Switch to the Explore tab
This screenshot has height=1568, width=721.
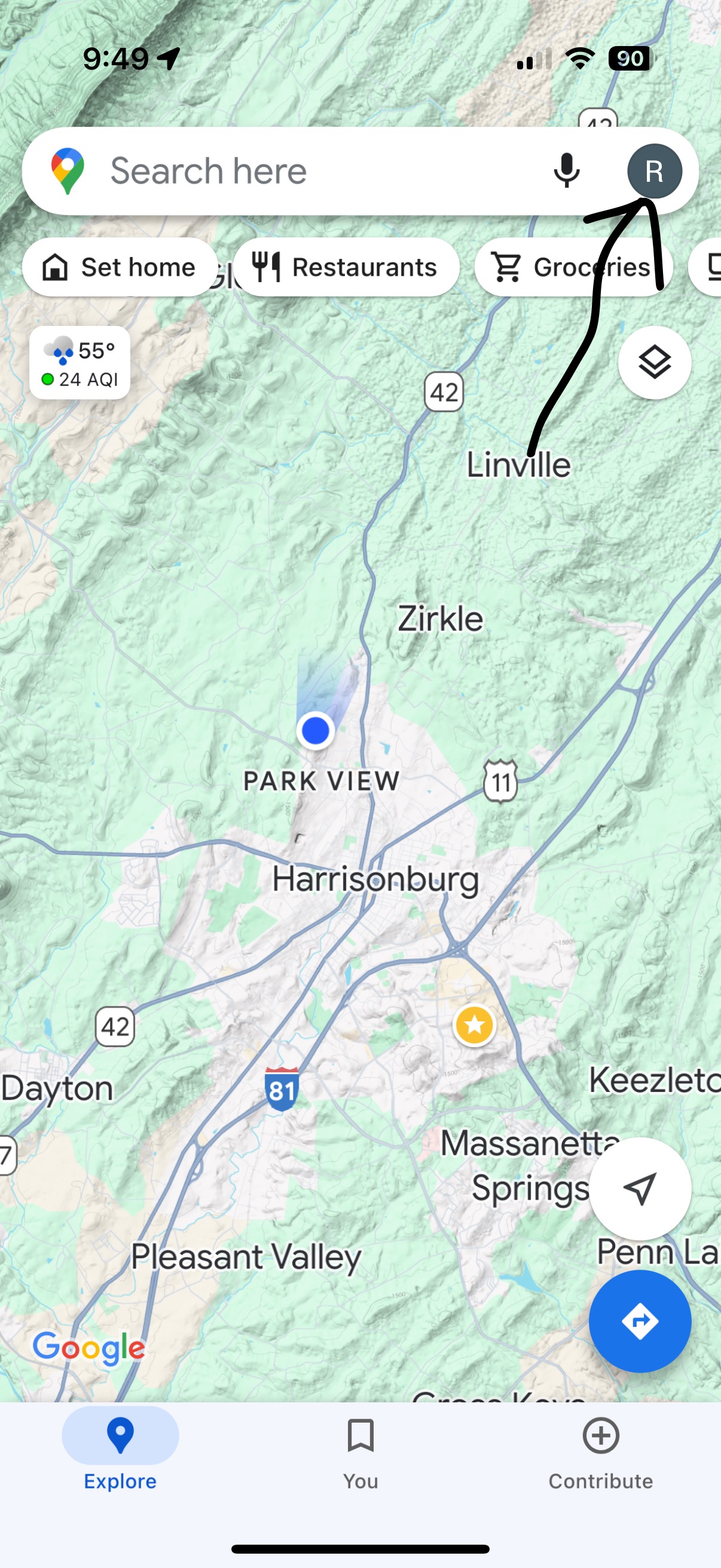tap(120, 1453)
